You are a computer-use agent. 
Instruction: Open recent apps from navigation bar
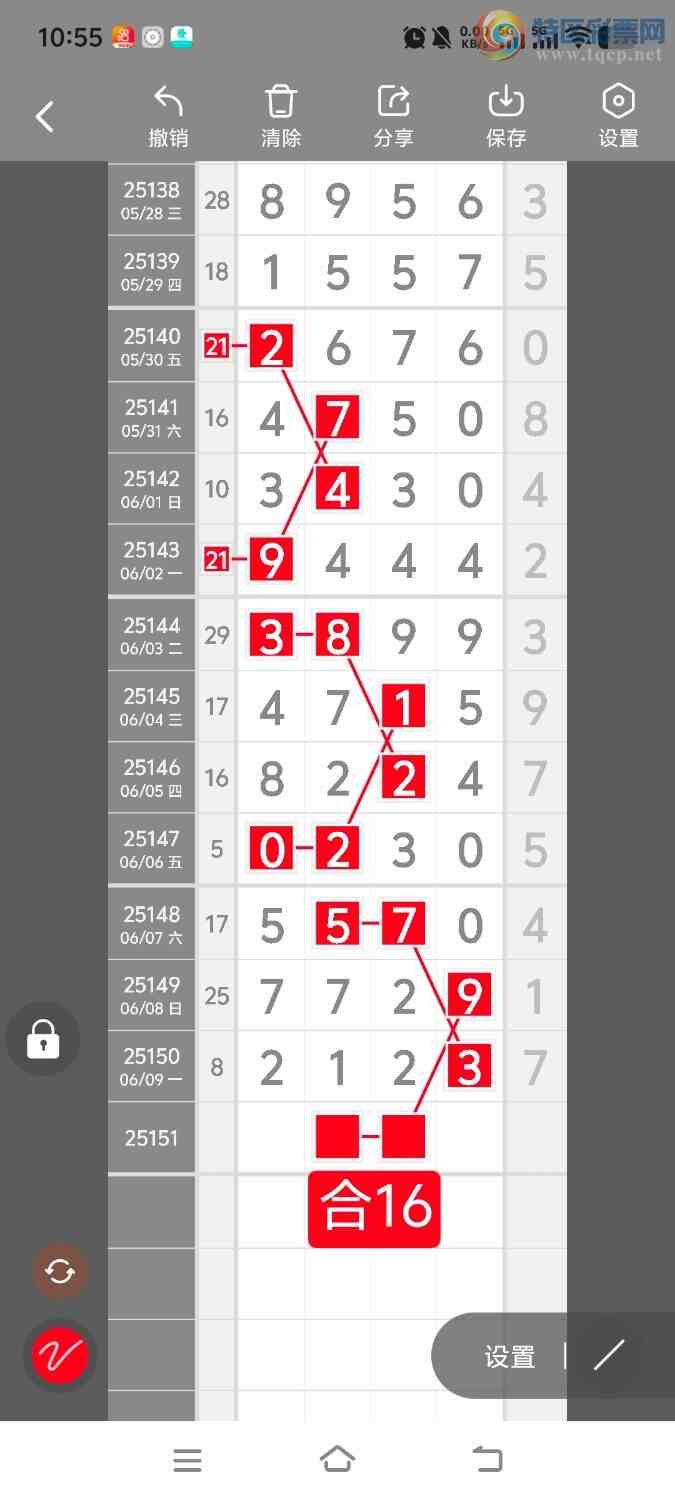[187, 1460]
